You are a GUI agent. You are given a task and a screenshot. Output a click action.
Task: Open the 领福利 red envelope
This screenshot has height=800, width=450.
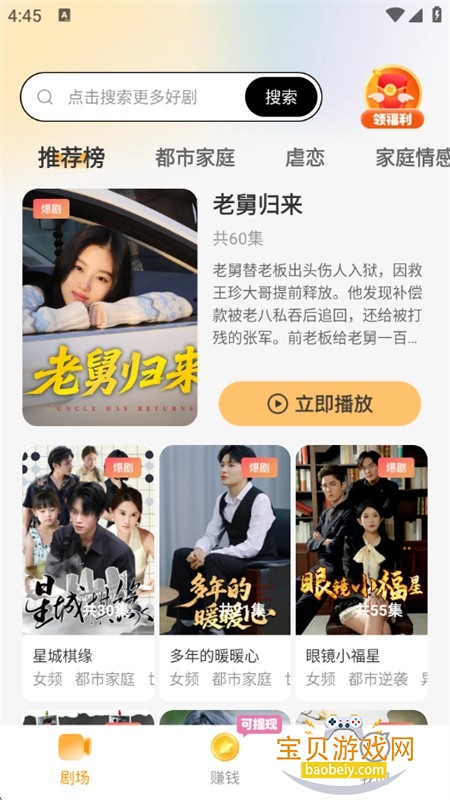[392, 97]
